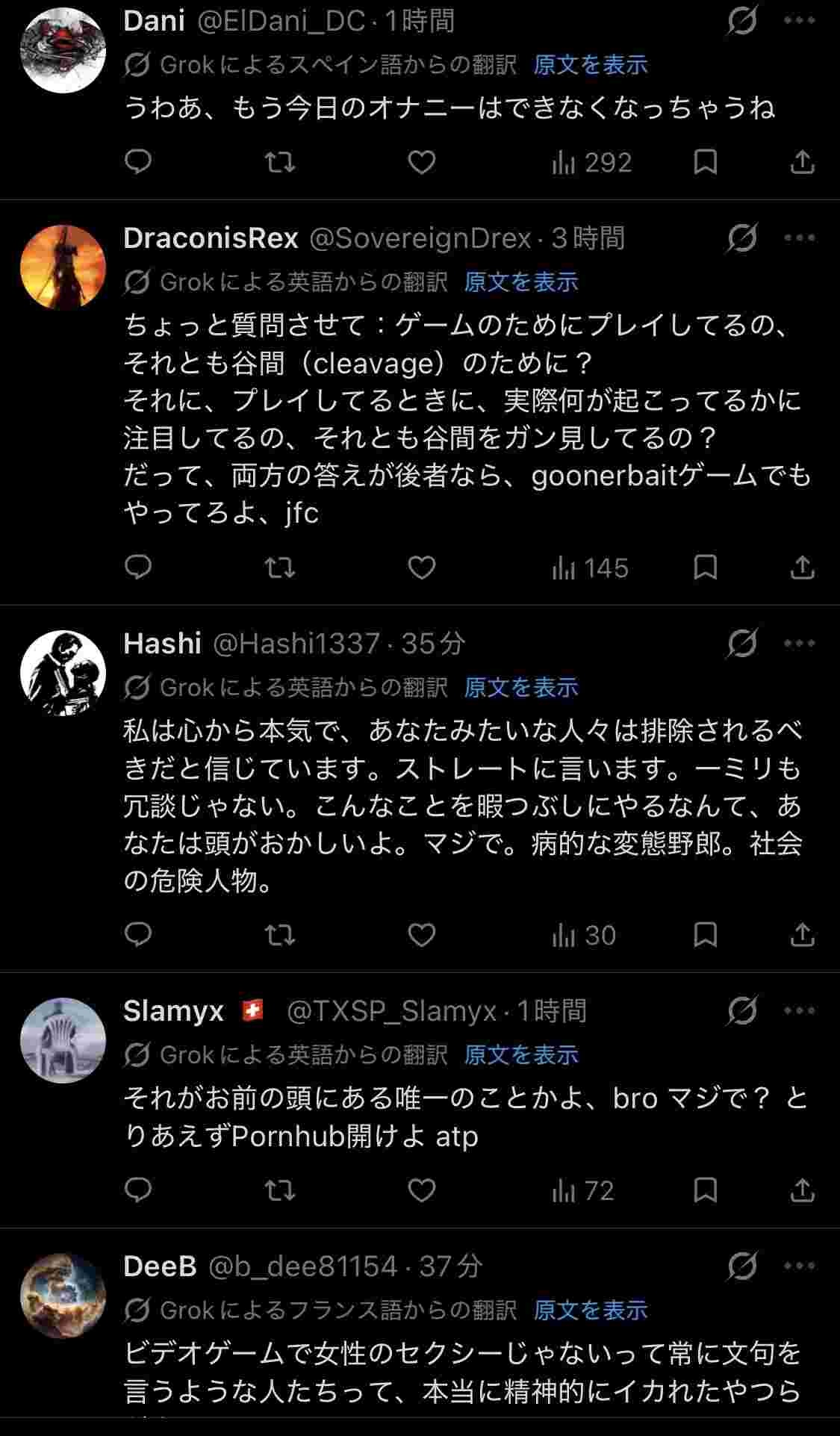Show original French text of DeeB's reply
Image resolution: width=840 pixels, height=1436 pixels.
click(590, 1310)
